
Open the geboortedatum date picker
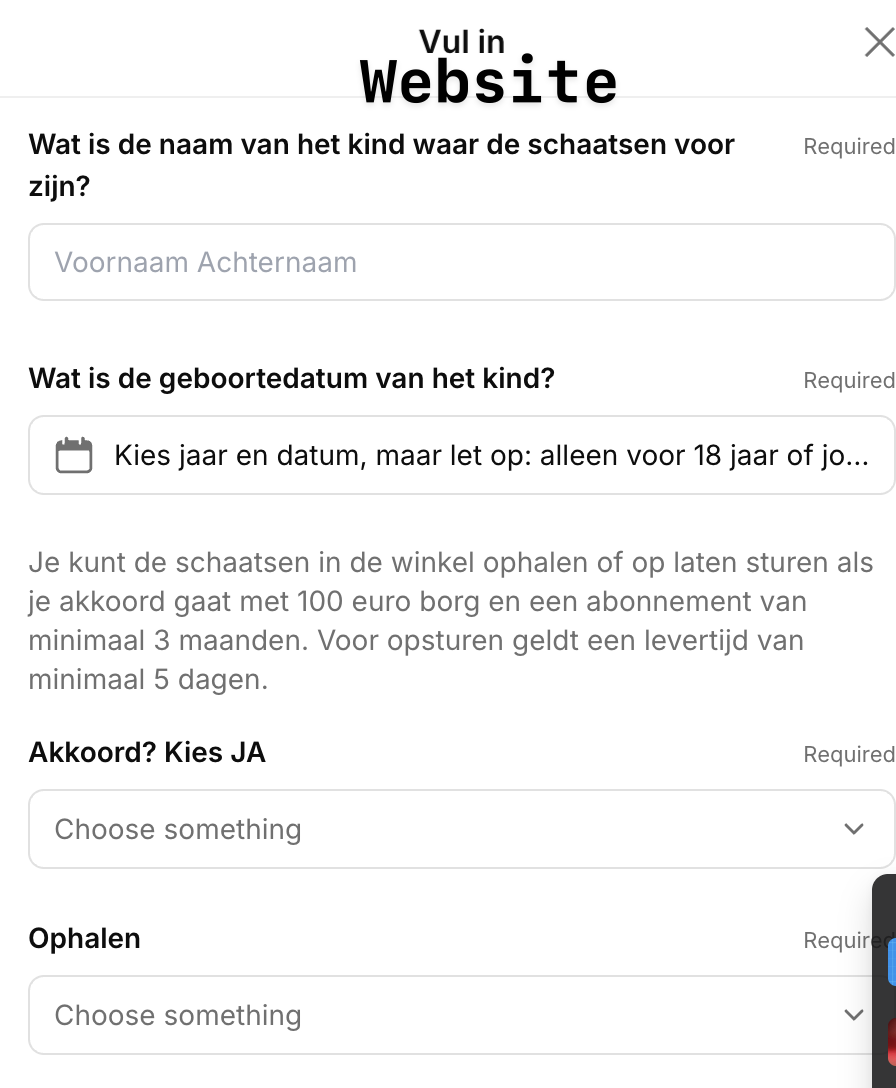click(x=462, y=455)
